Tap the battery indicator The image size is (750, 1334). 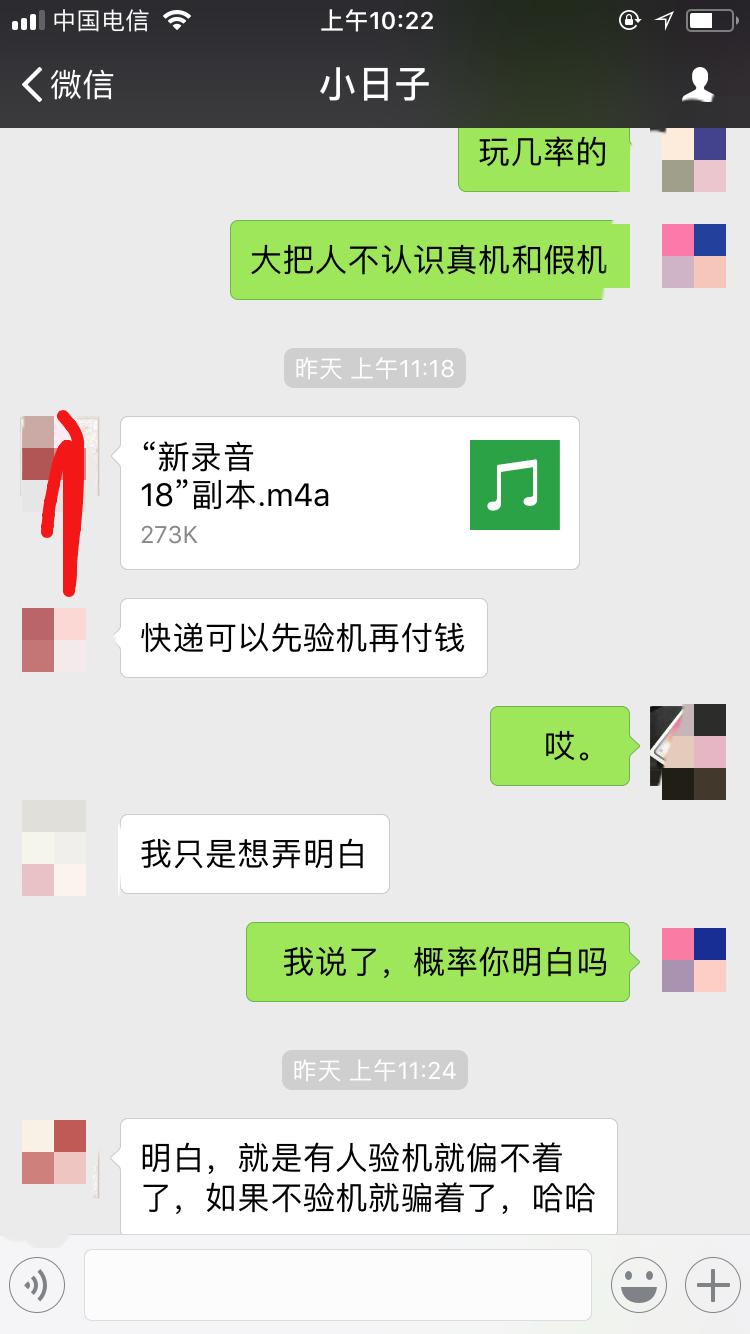point(711,18)
